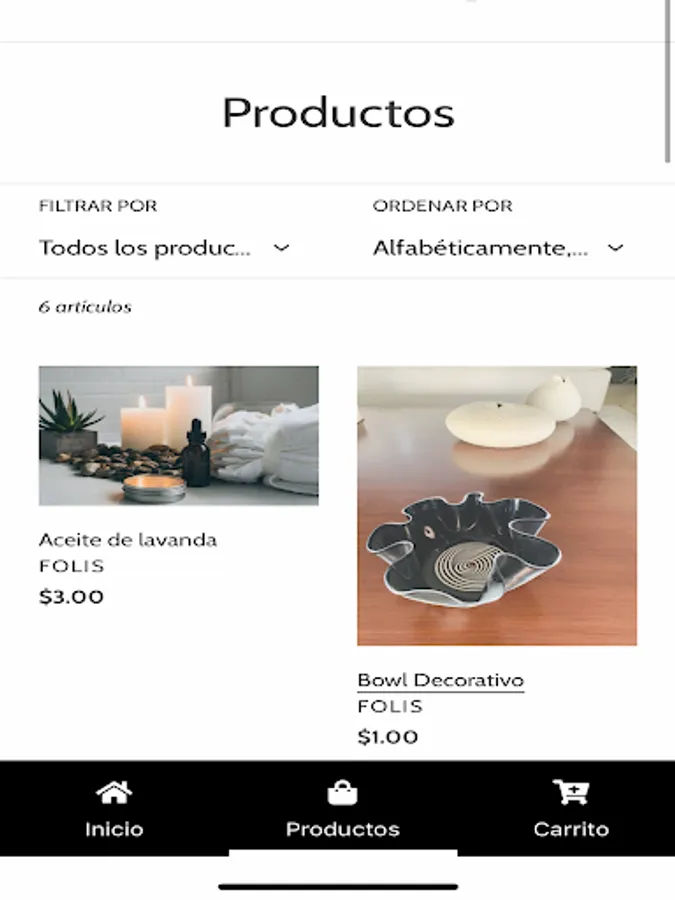Switch to the Productos tab
675x900 pixels.
[x=342, y=809]
